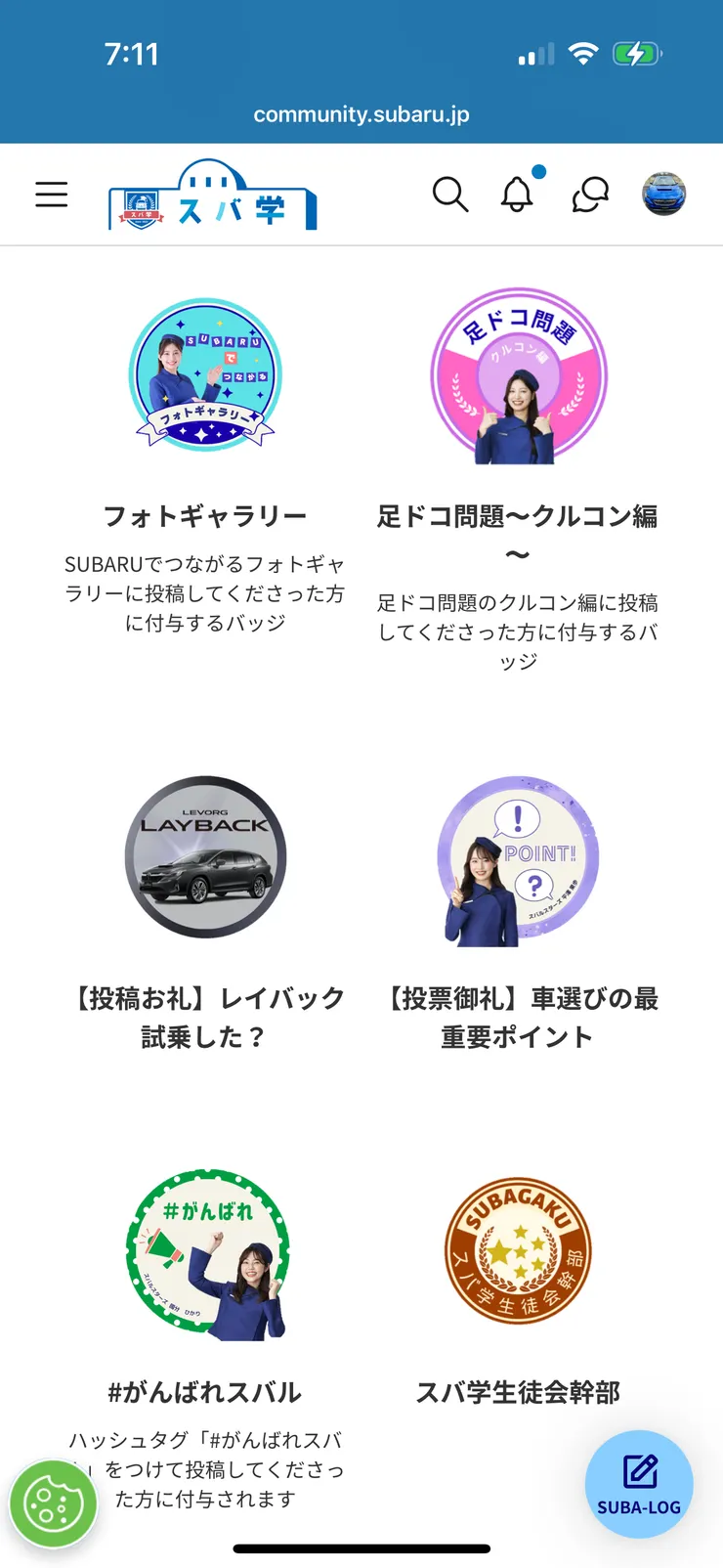
Task: Open the green cookie settings icon
Action: pyautogui.click(x=54, y=1503)
